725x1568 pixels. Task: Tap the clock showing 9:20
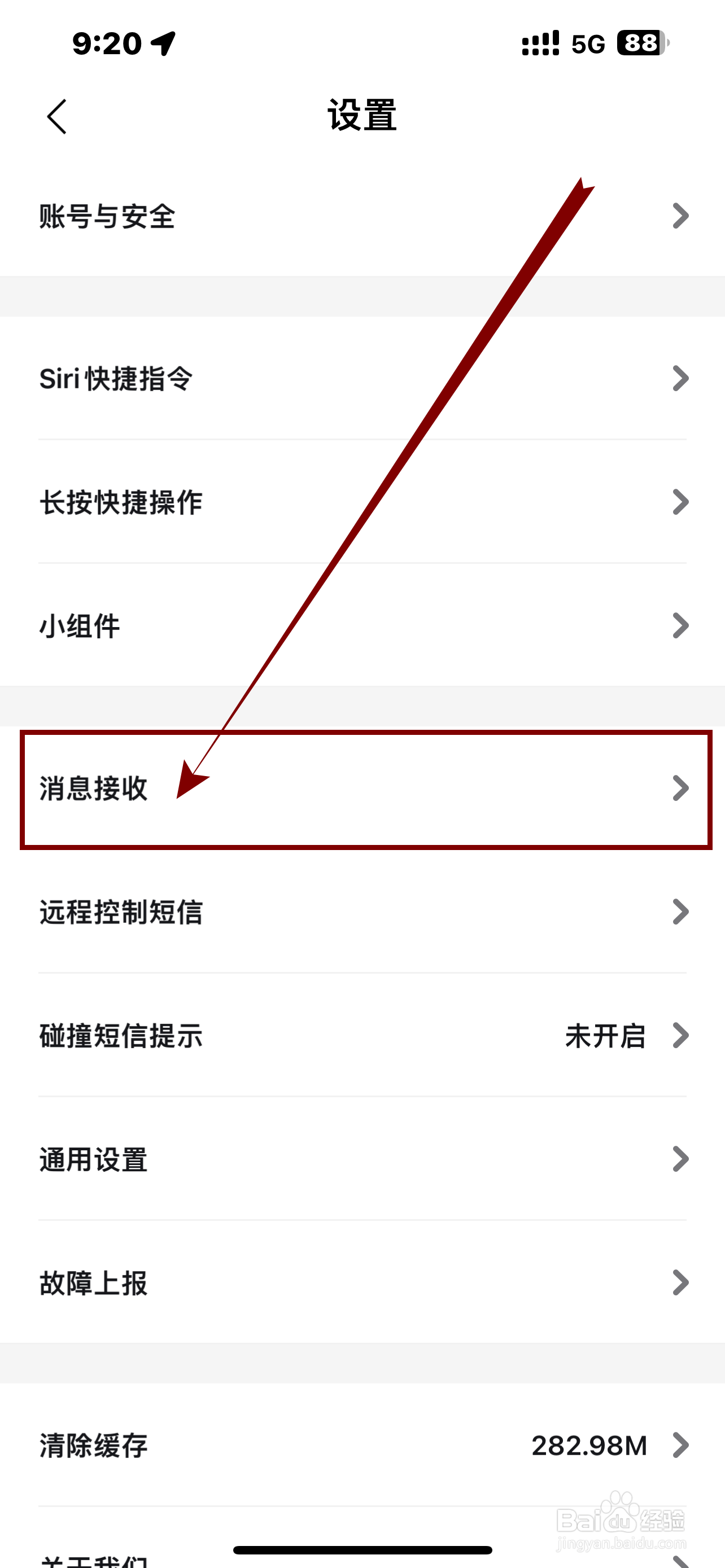tap(107, 42)
